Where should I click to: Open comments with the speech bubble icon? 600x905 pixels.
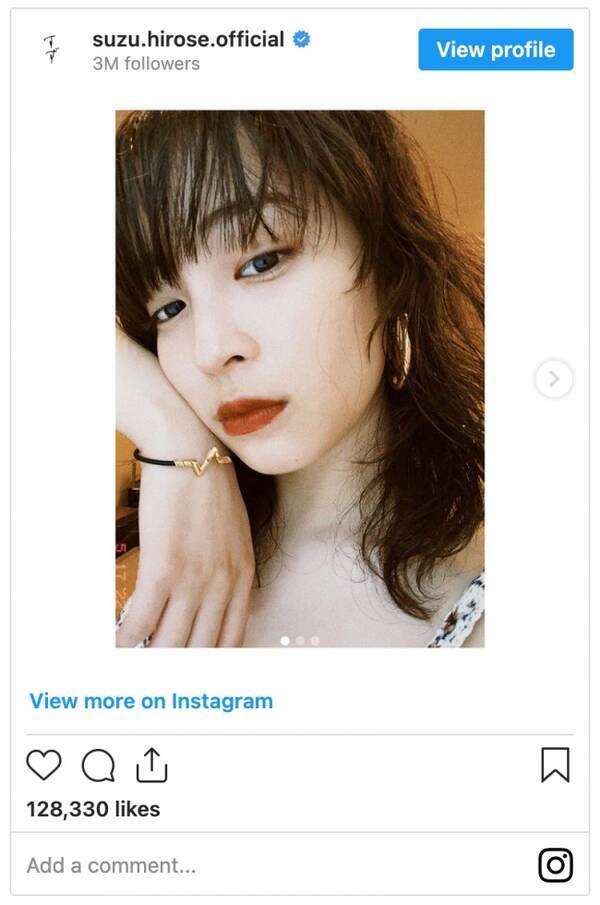[x=98, y=765]
